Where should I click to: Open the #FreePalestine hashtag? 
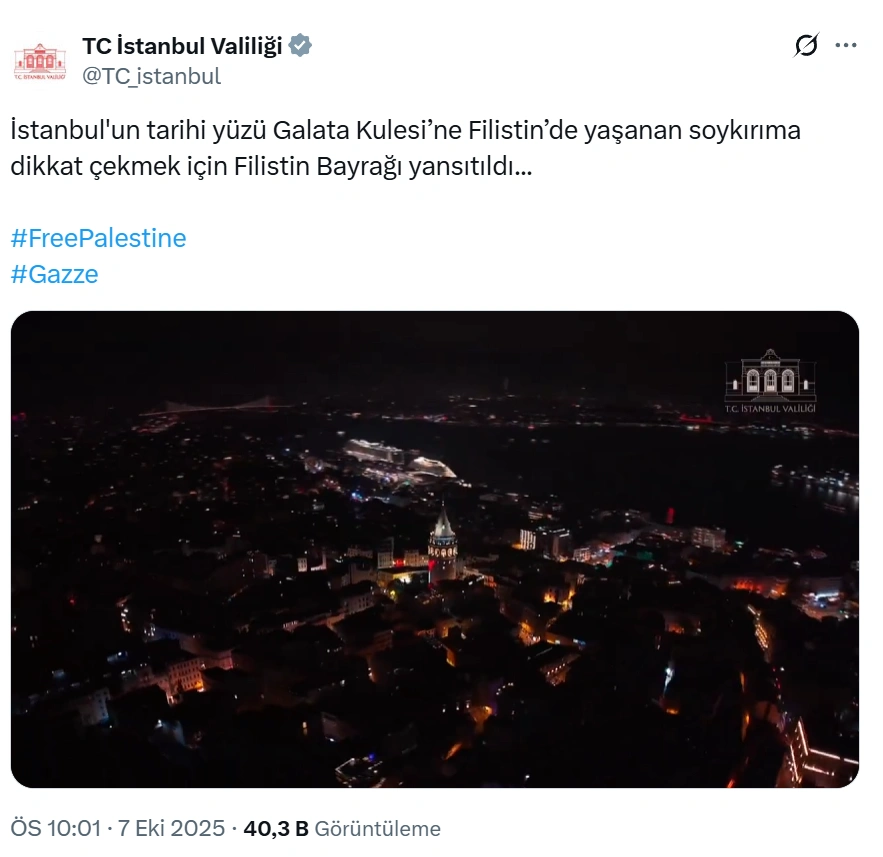tap(98, 238)
